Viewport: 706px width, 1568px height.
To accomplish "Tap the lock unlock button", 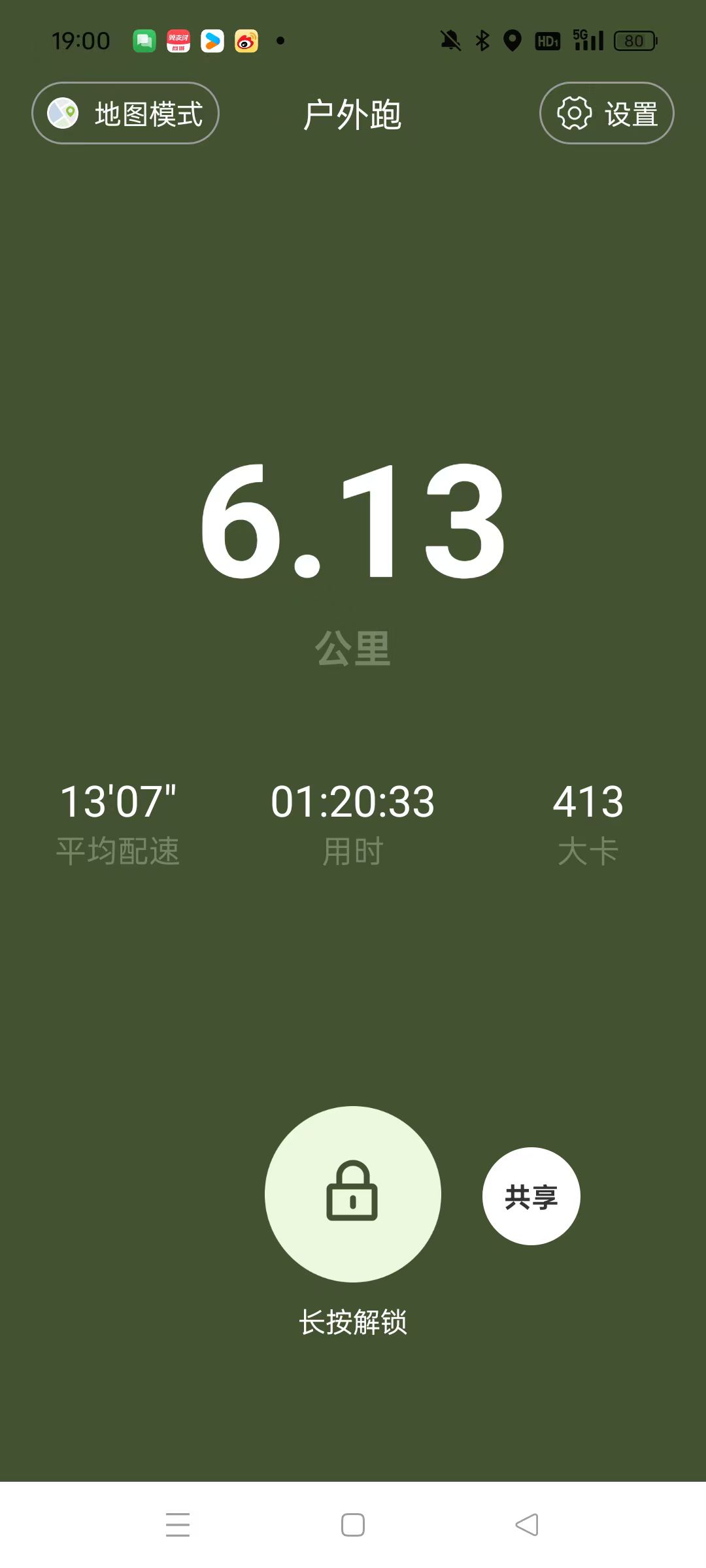I will point(353,1194).
